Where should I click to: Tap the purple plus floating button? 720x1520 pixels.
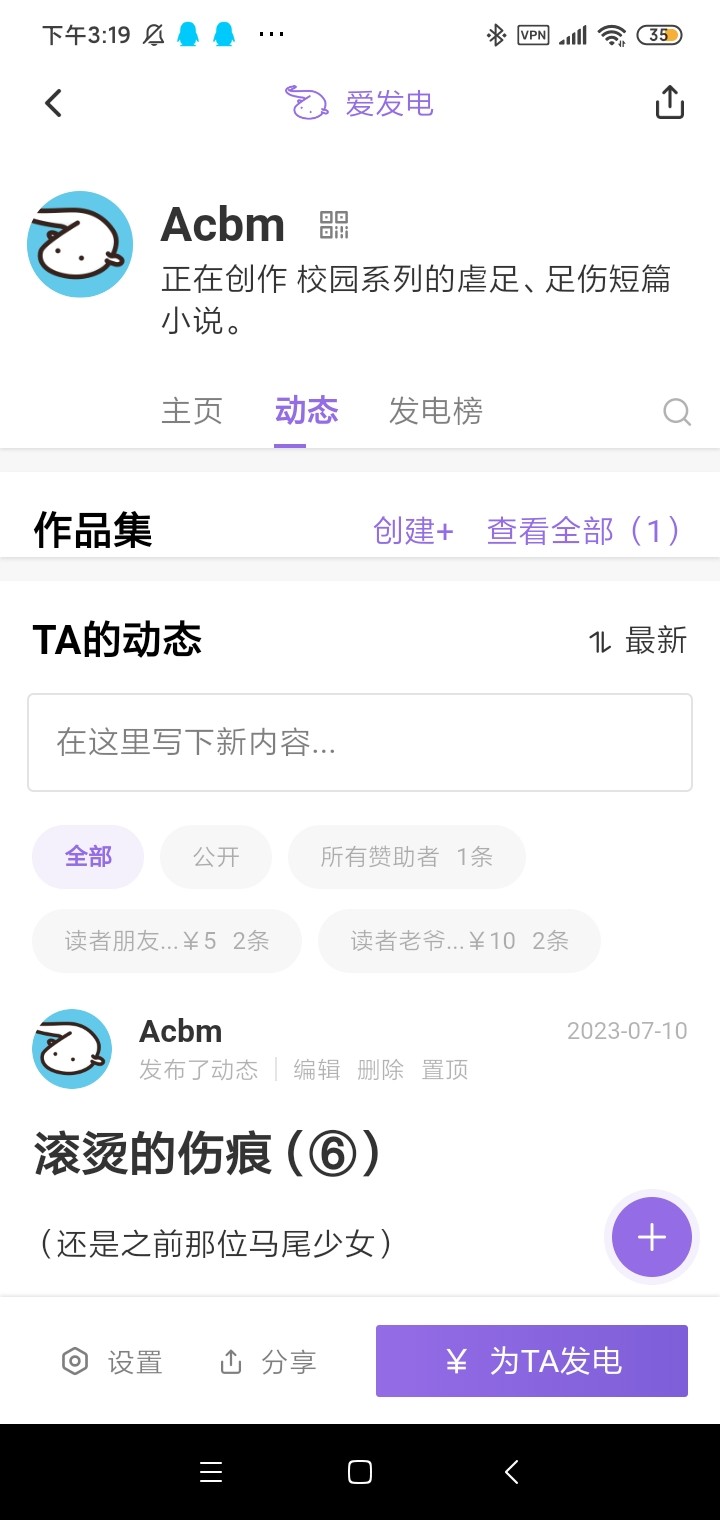651,1238
